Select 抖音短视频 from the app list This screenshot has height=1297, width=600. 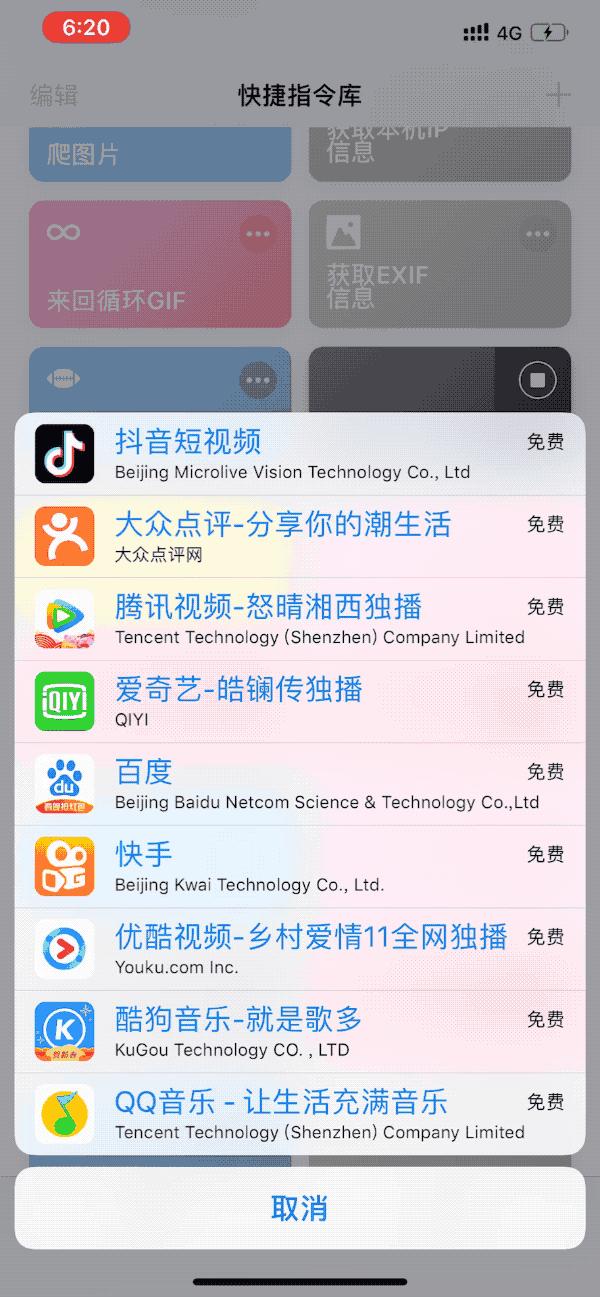(300, 454)
